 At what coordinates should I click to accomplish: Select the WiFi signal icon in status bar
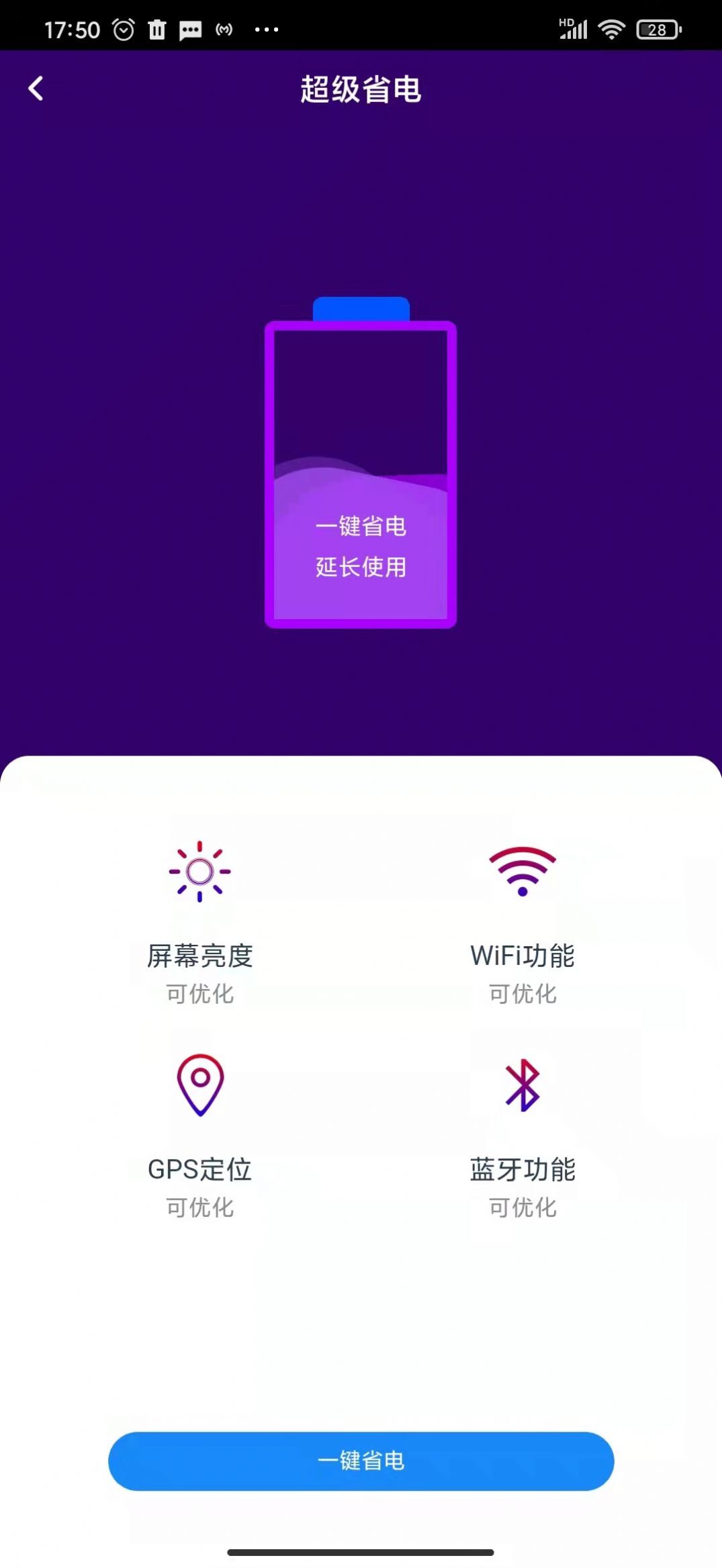612,29
